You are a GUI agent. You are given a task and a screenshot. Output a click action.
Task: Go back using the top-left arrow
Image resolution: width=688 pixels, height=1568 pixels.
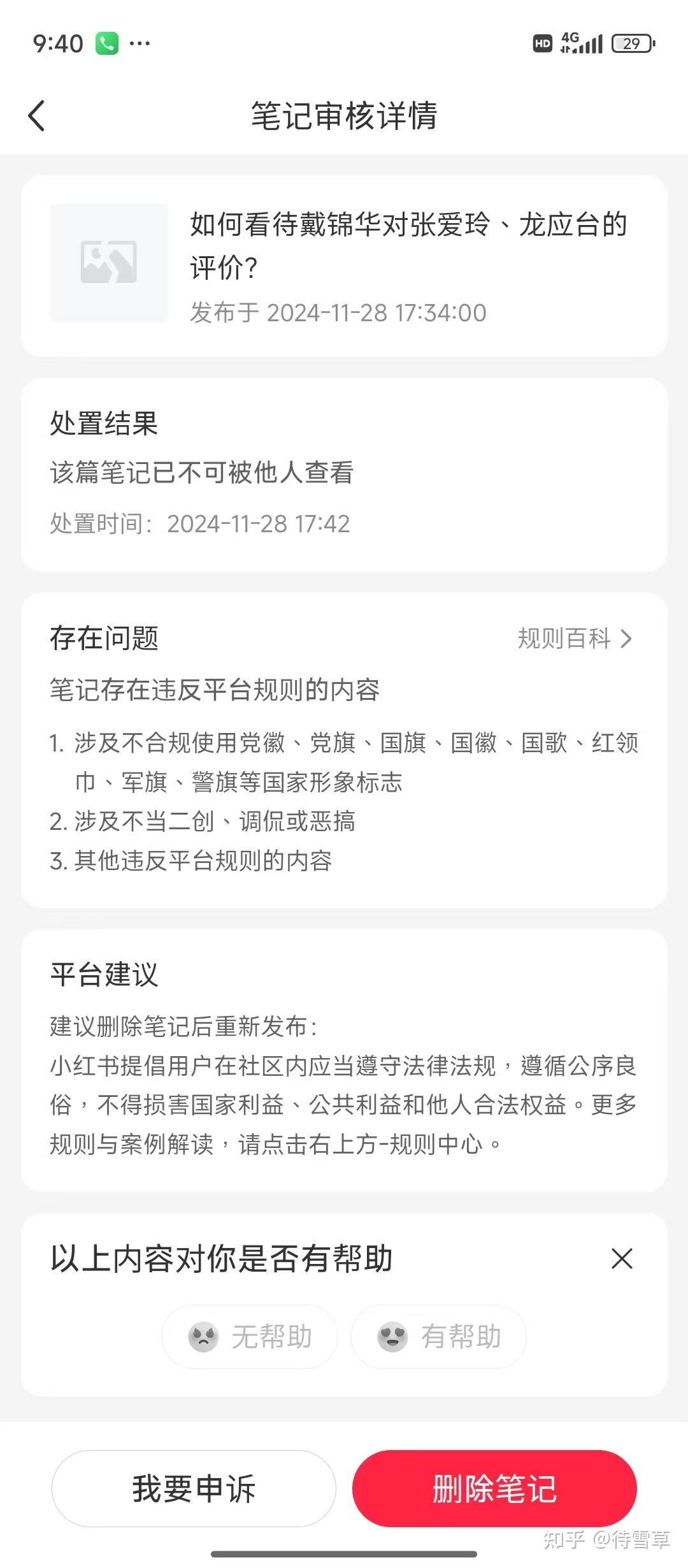37,116
